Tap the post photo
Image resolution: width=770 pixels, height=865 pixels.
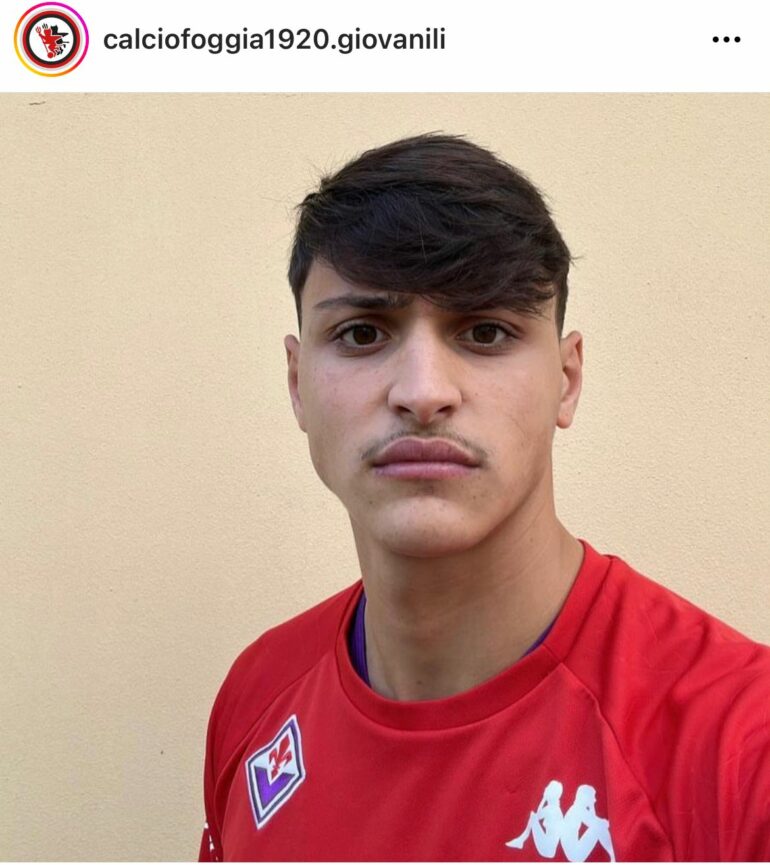click(x=385, y=478)
